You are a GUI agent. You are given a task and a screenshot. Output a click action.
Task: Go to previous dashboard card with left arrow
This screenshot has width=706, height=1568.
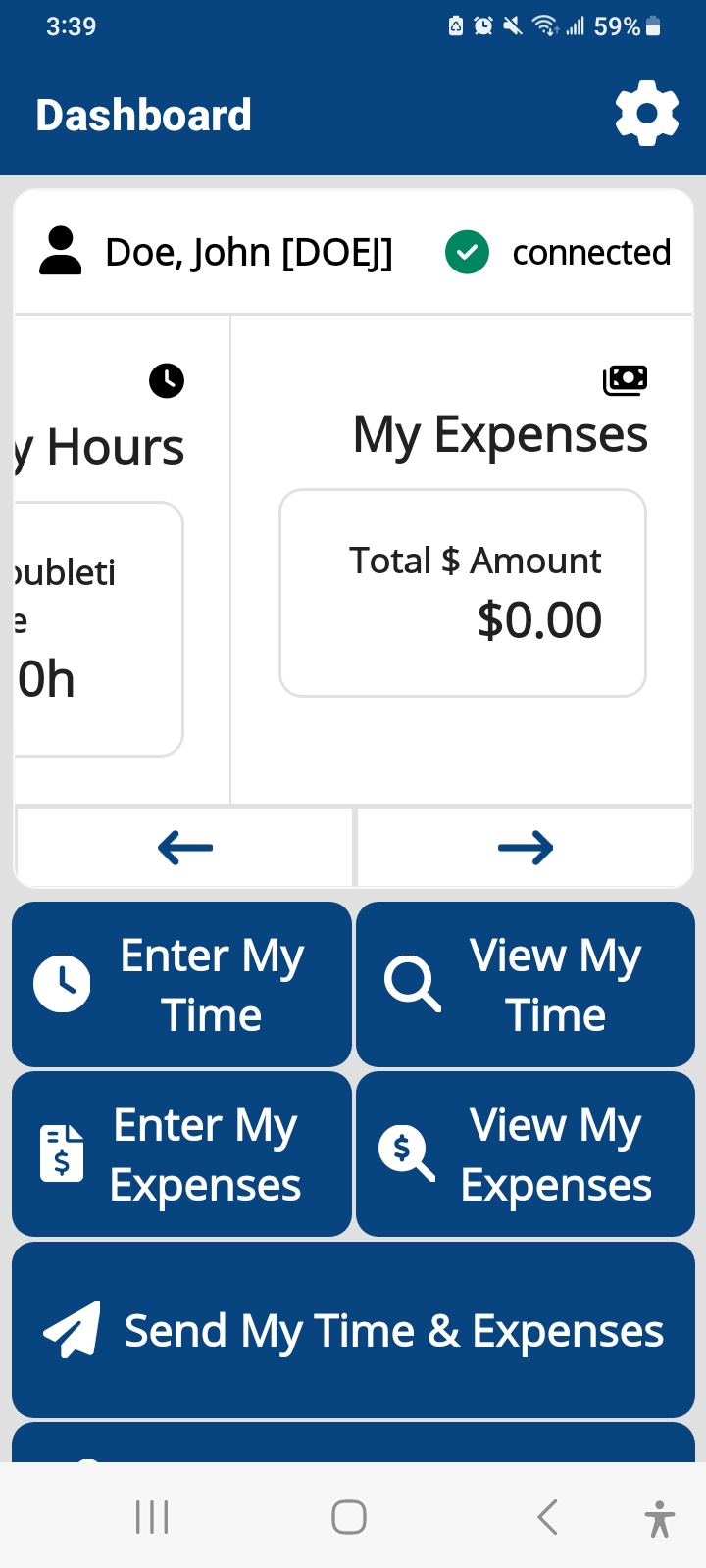coord(185,848)
